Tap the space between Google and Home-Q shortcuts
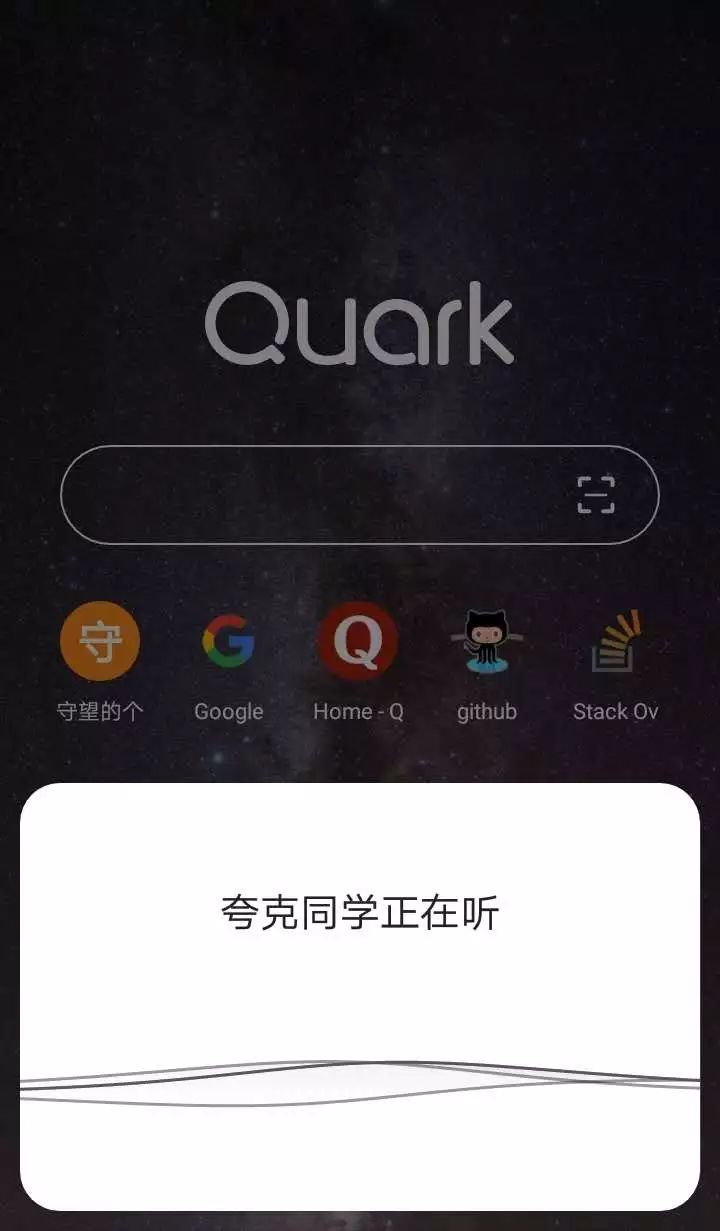This screenshot has height=1231, width=720. (293, 641)
